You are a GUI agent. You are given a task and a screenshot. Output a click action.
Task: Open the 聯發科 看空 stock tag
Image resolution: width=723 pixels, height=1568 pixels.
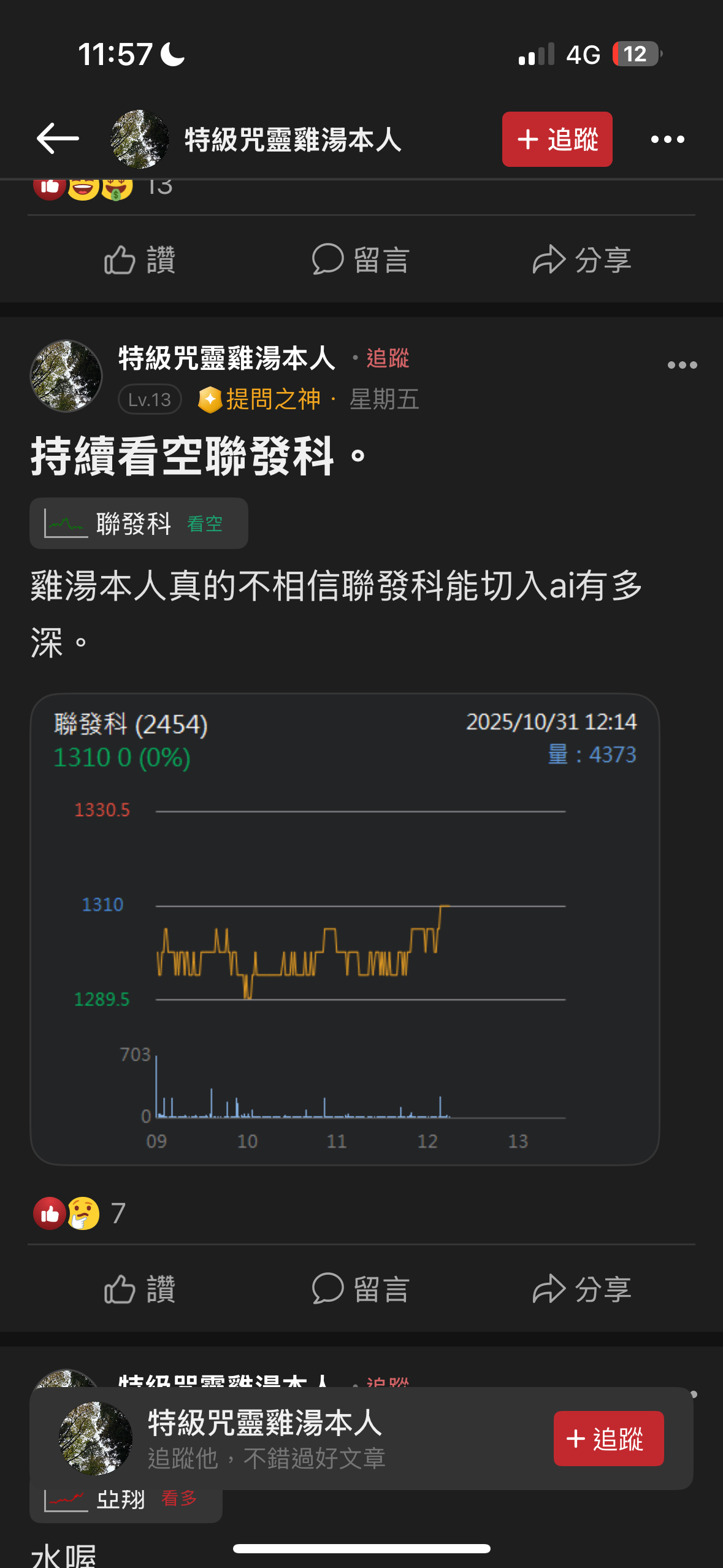click(139, 523)
